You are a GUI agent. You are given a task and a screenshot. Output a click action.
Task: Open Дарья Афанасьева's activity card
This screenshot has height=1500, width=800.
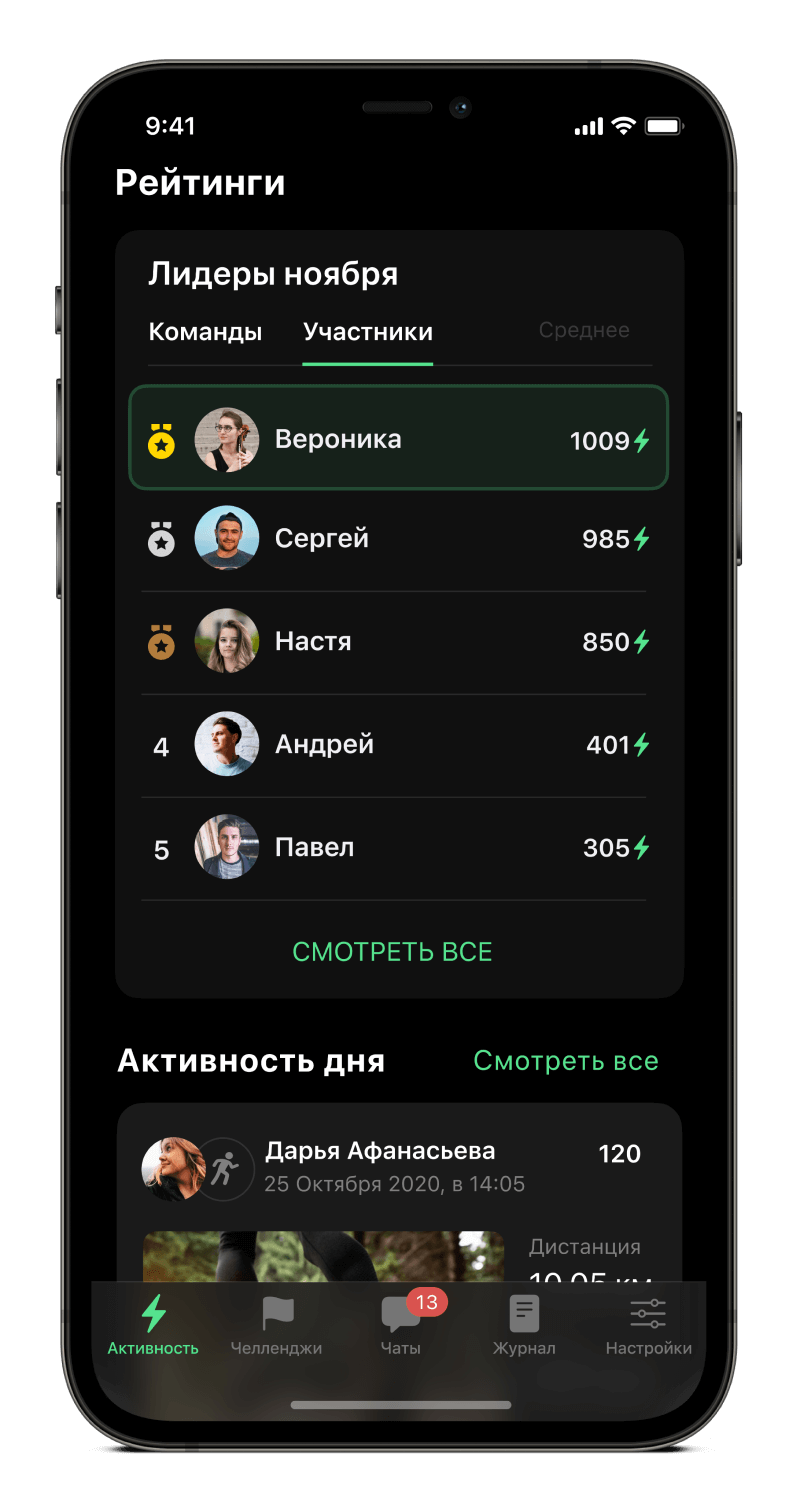click(x=380, y=1167)
